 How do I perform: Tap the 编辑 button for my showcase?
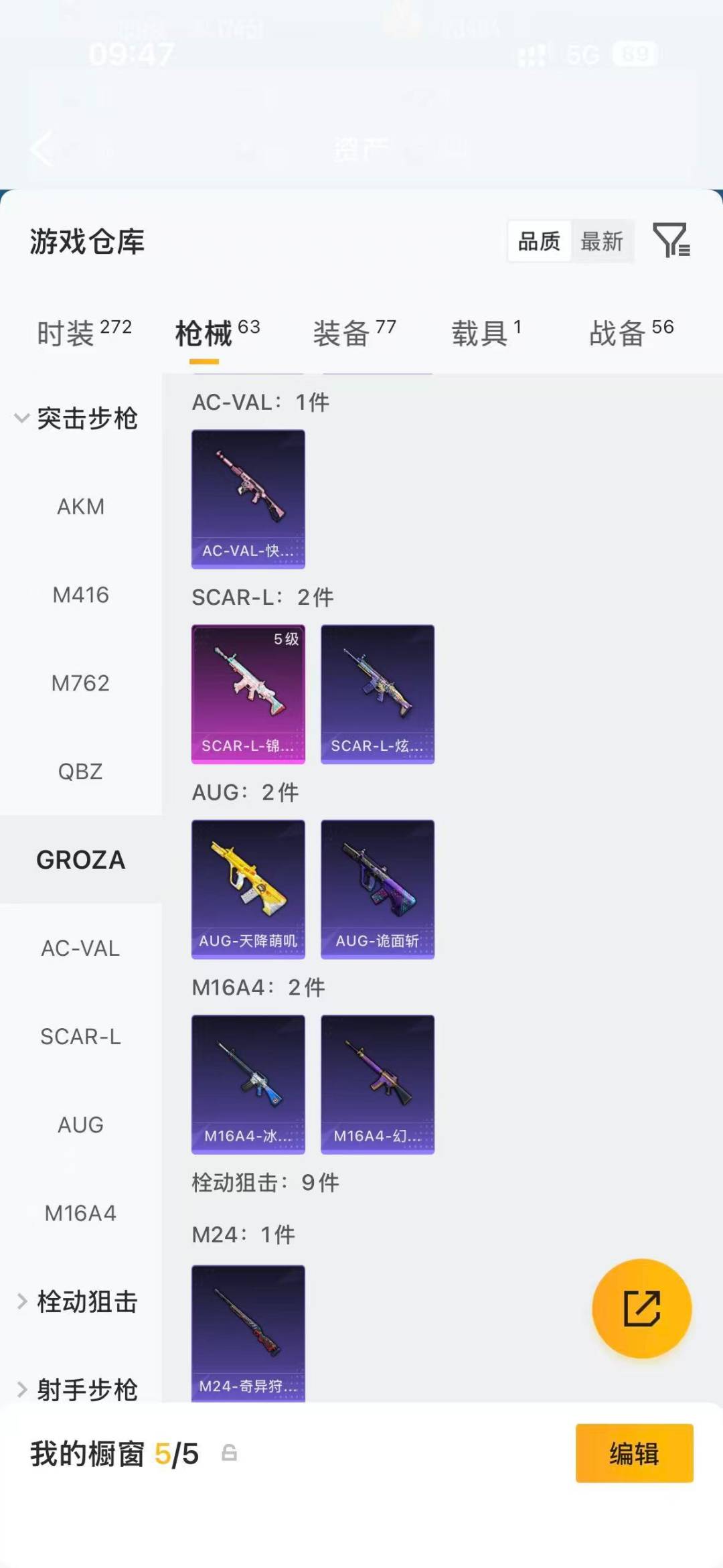pos(634,1453)
